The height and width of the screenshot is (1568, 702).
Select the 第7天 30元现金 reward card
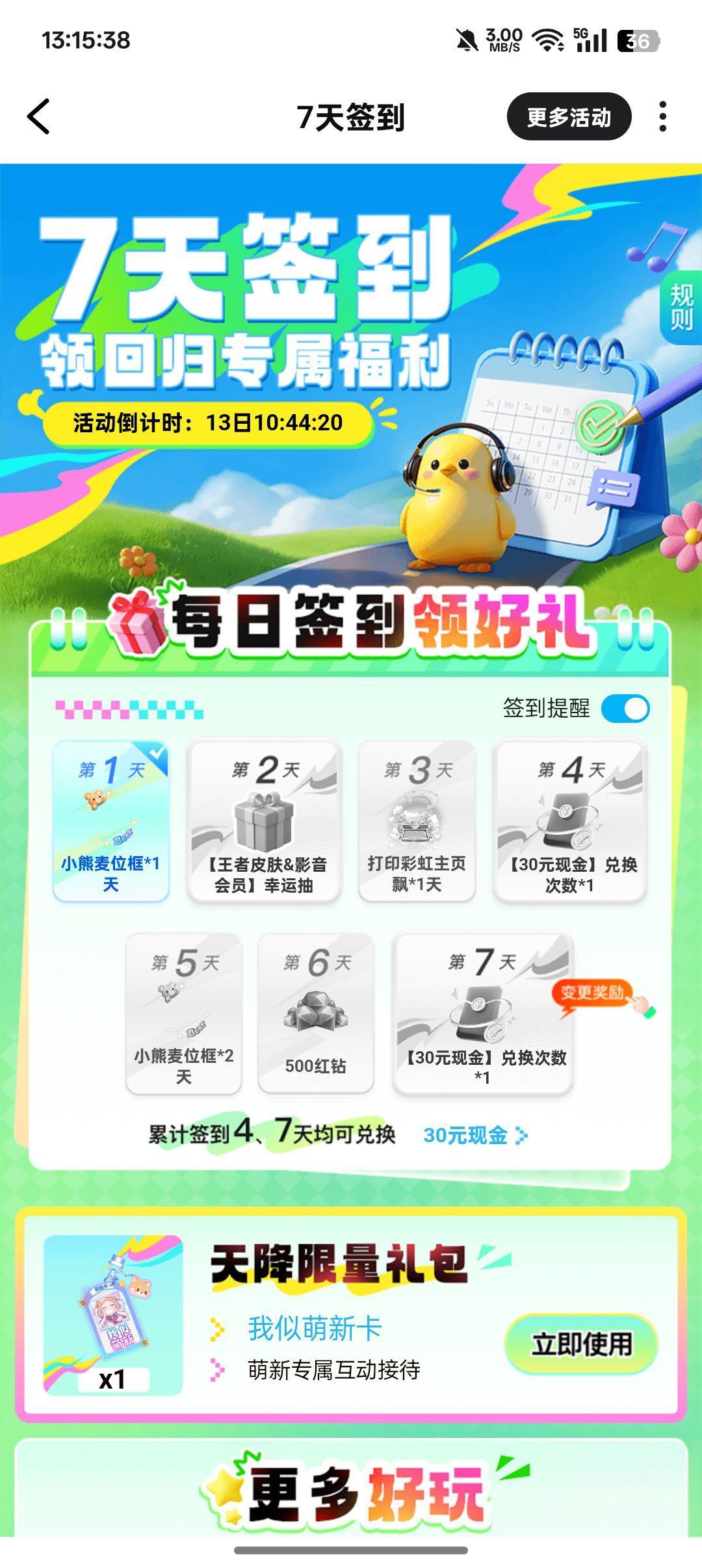[x=482, y=1014]
